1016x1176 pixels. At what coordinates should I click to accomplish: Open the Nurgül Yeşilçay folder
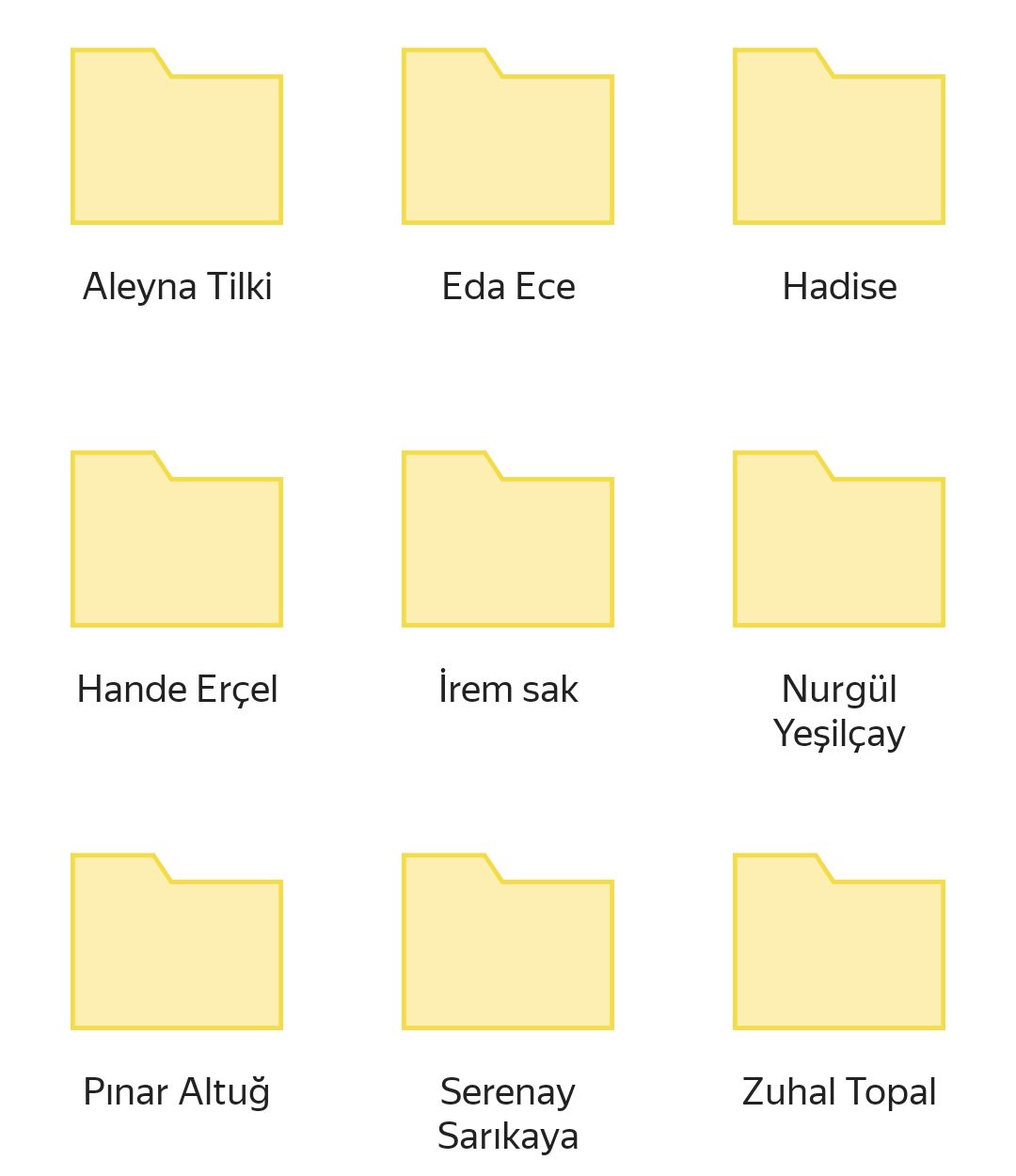click(839, 544)
